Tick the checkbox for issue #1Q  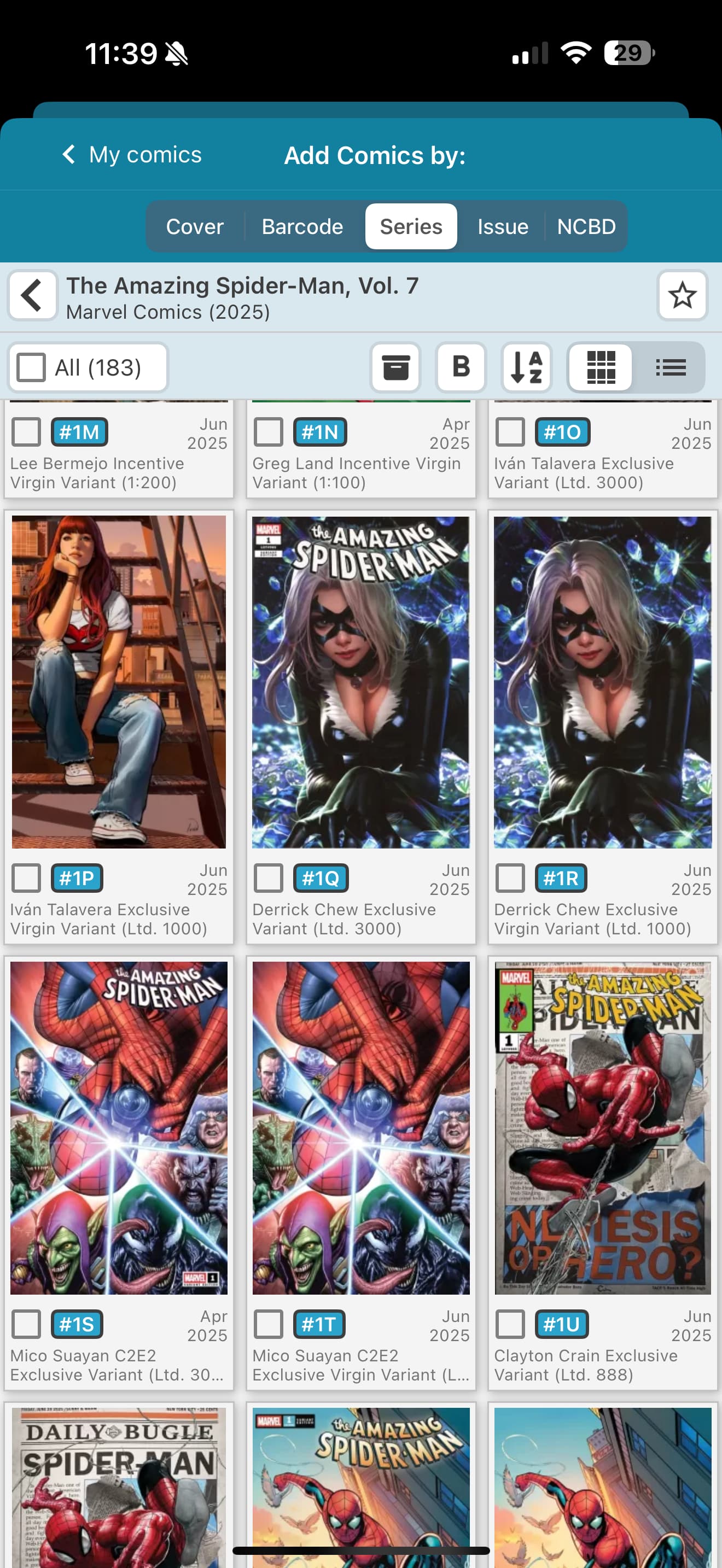click(269, 877)
